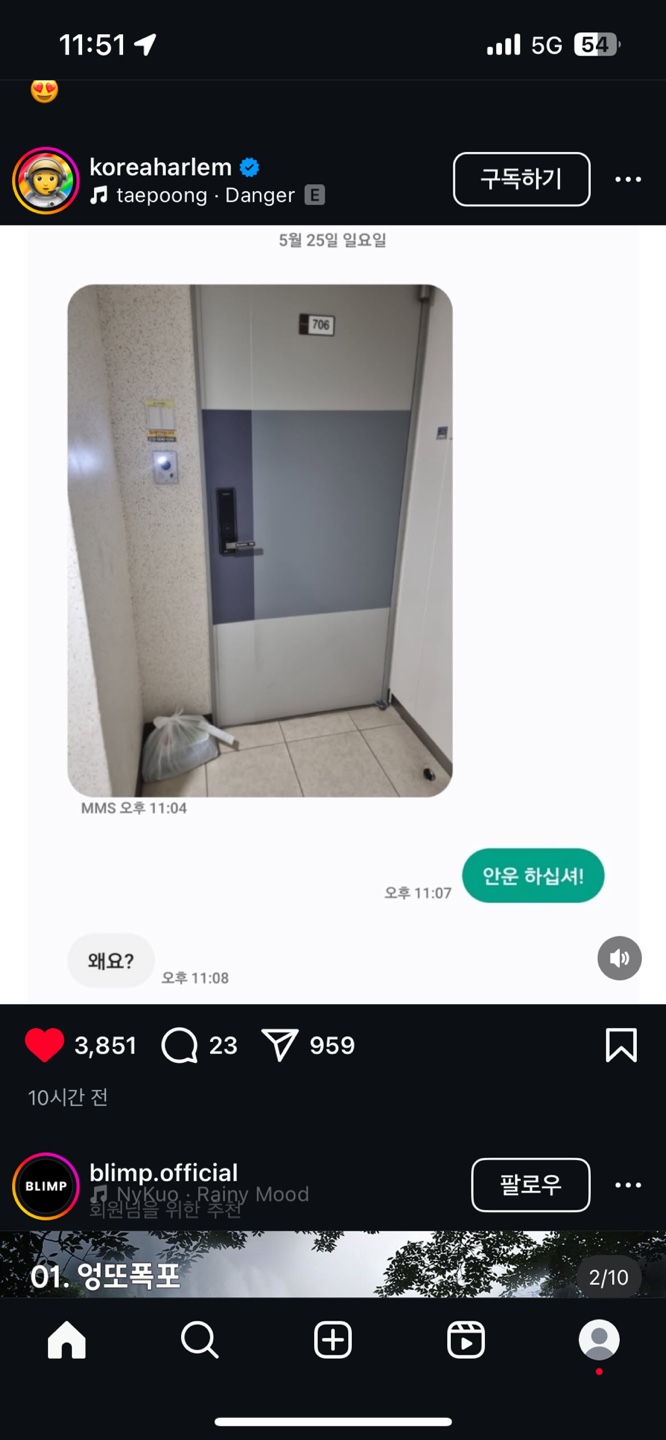Viewport: 666px width, 1440px height.
Task: Tap the 구독하기 subscribe button
Action: click(521, 179)
